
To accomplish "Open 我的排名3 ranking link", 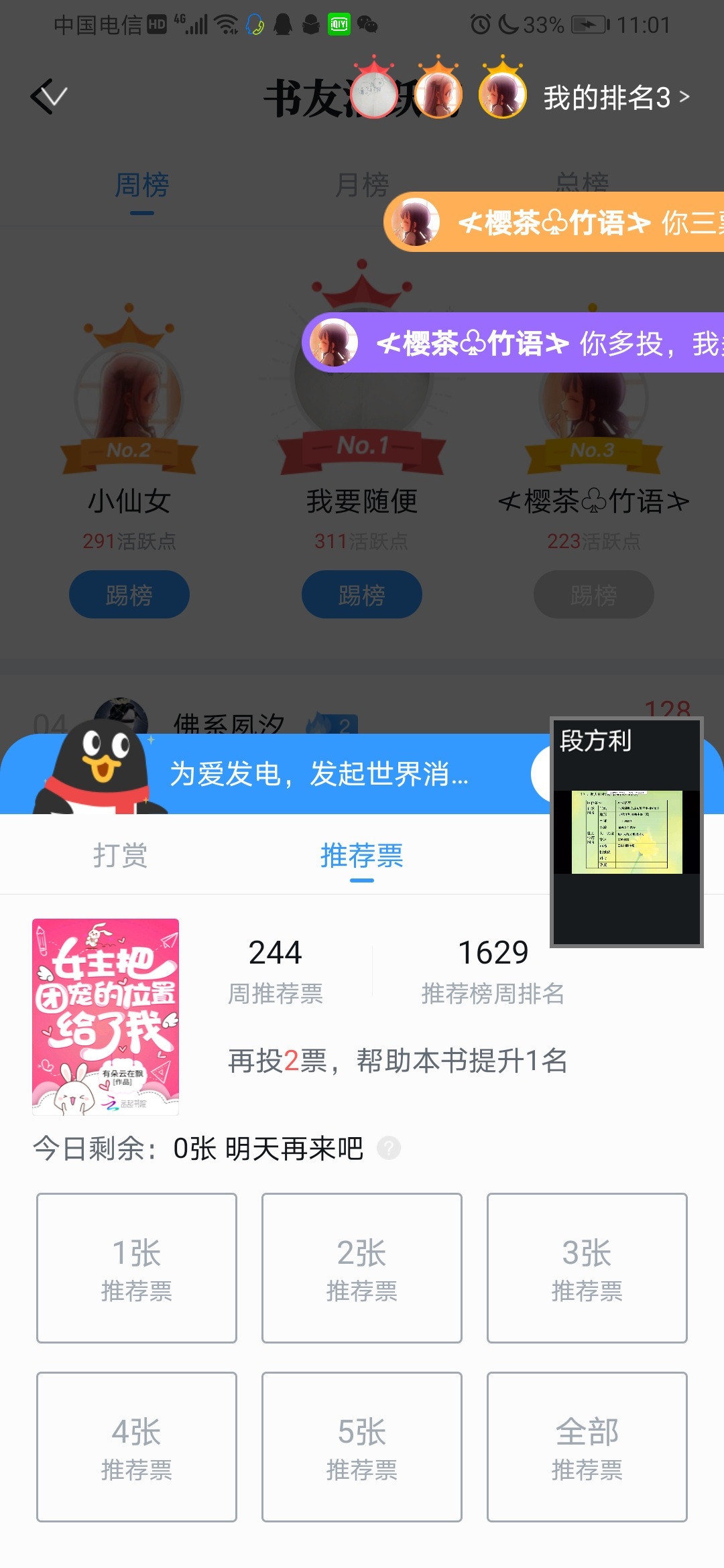I will [616, 98].
